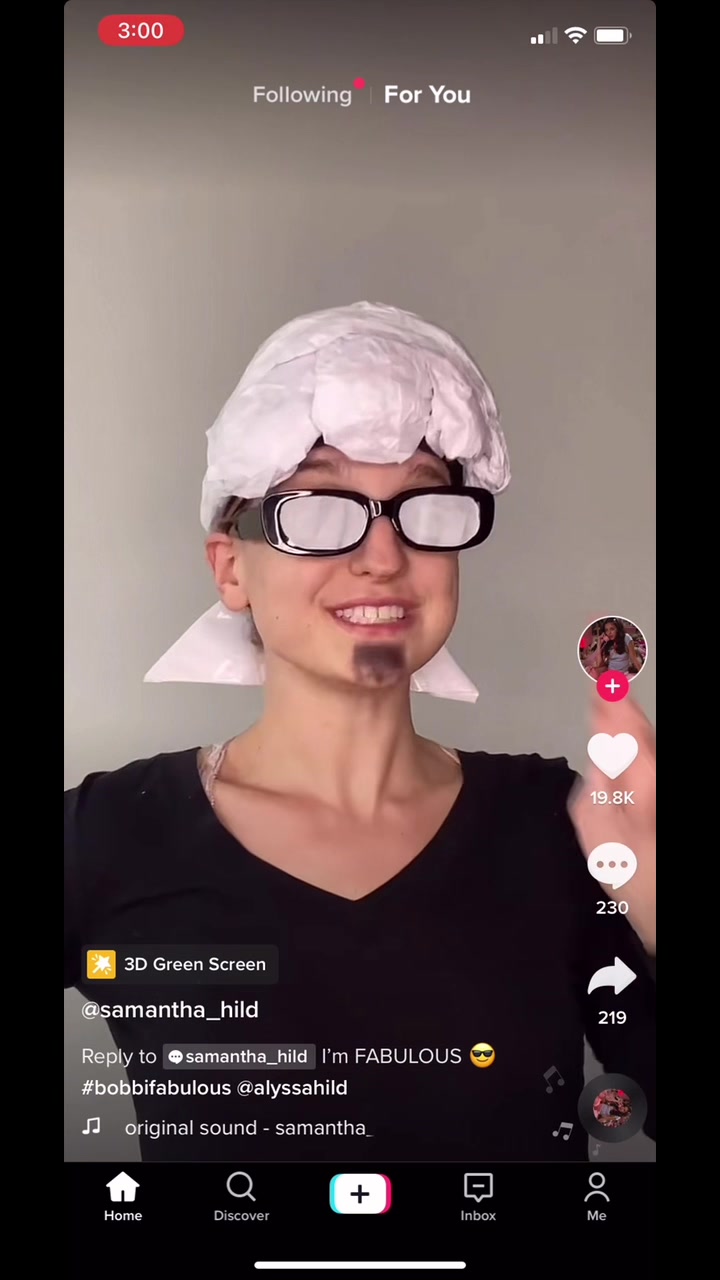Switch to the Me profile tab

point(597,1197)
